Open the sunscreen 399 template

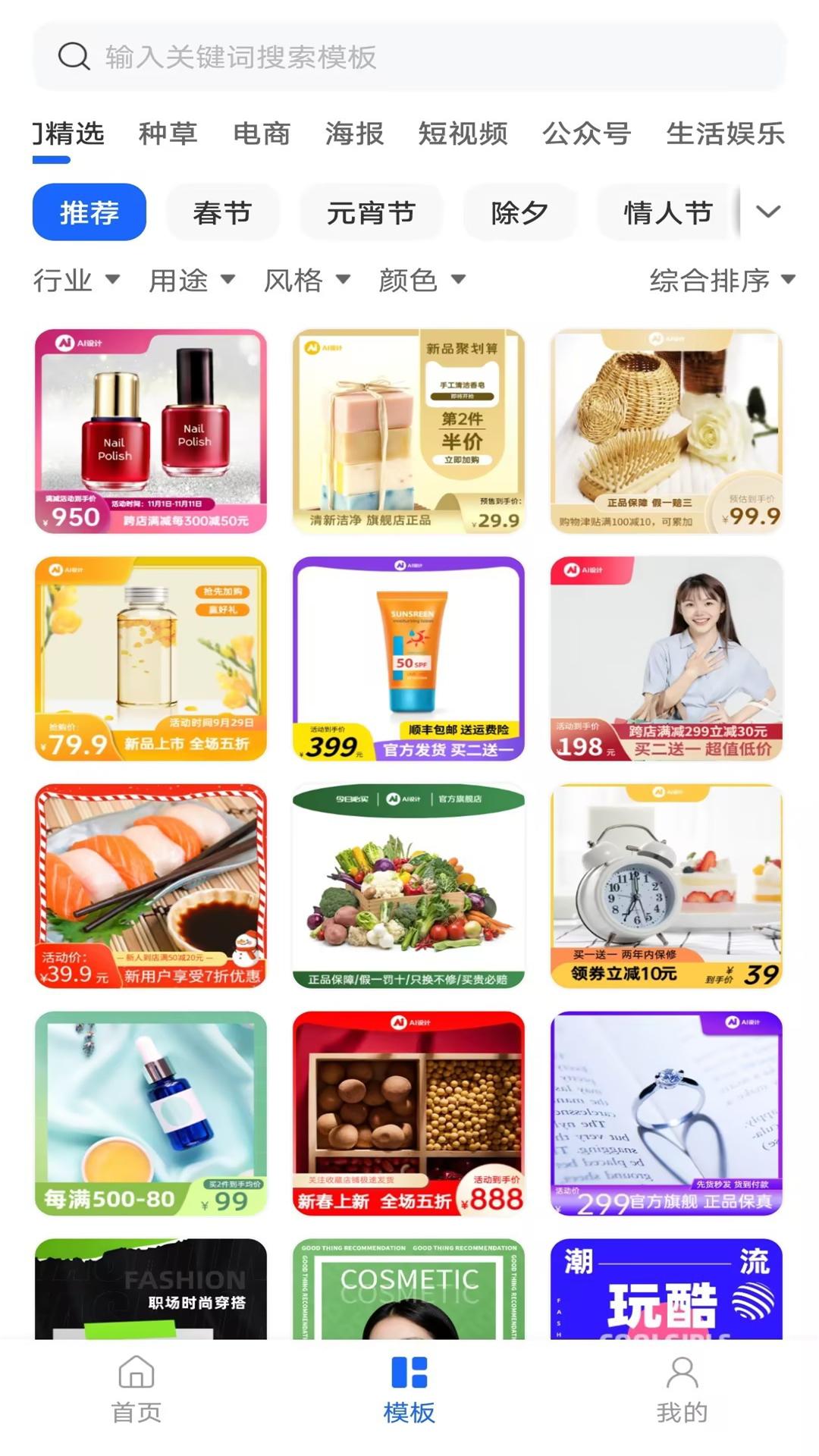[409, 658]
